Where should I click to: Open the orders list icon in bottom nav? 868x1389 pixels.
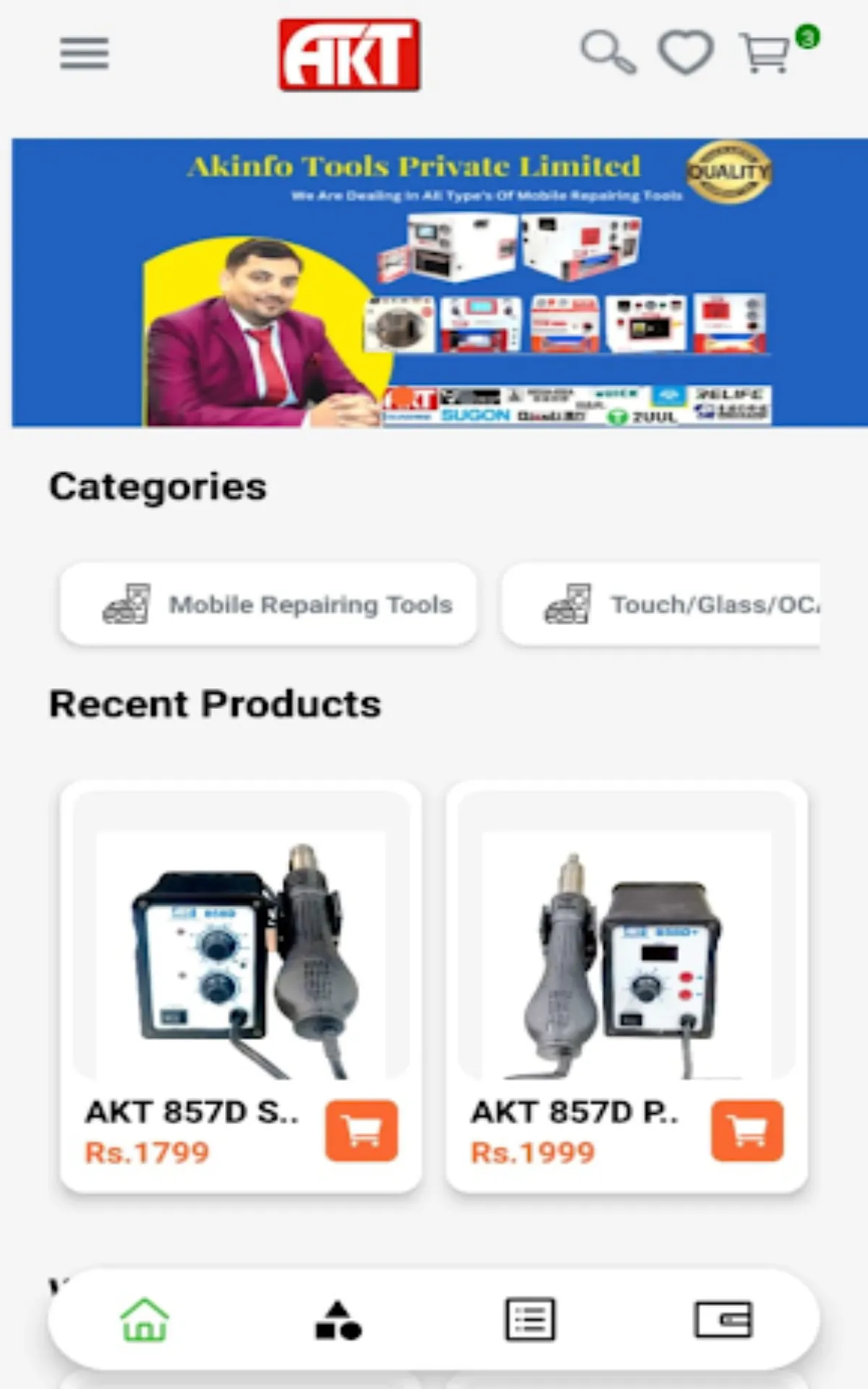coord(530,1318)
